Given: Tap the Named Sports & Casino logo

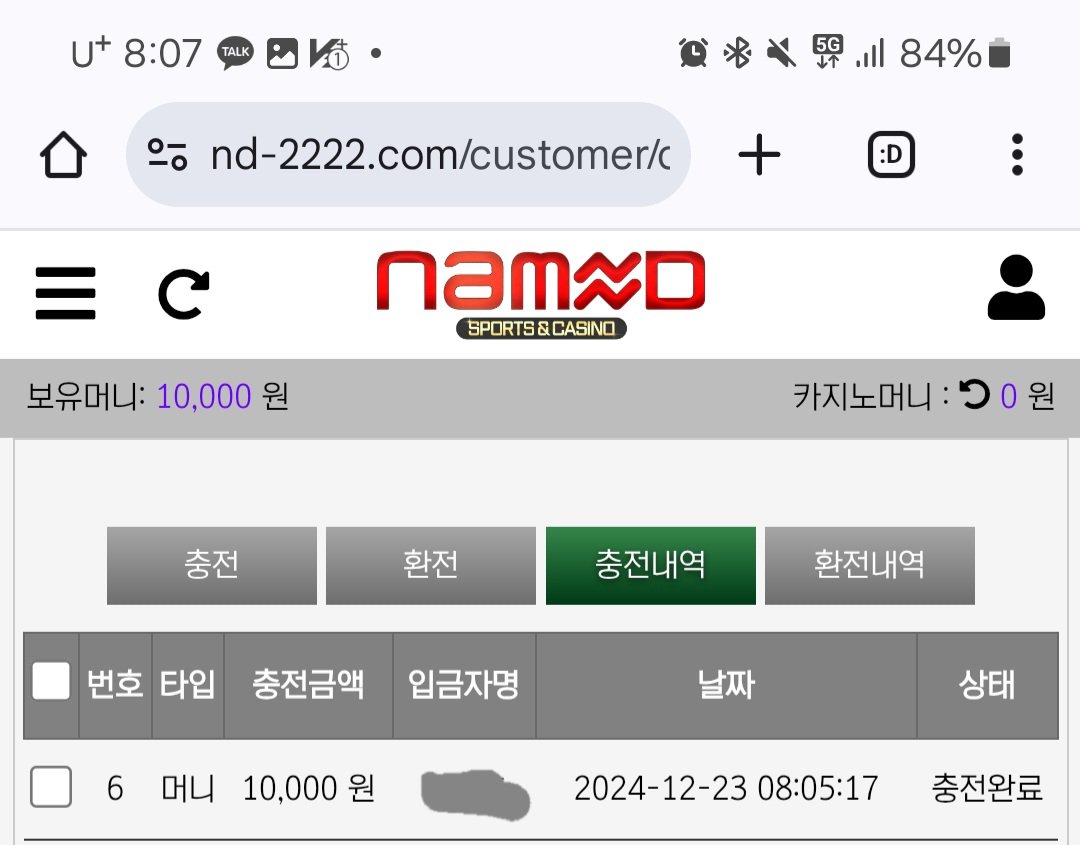Looking at the screenshot, I should click(541, 293).
